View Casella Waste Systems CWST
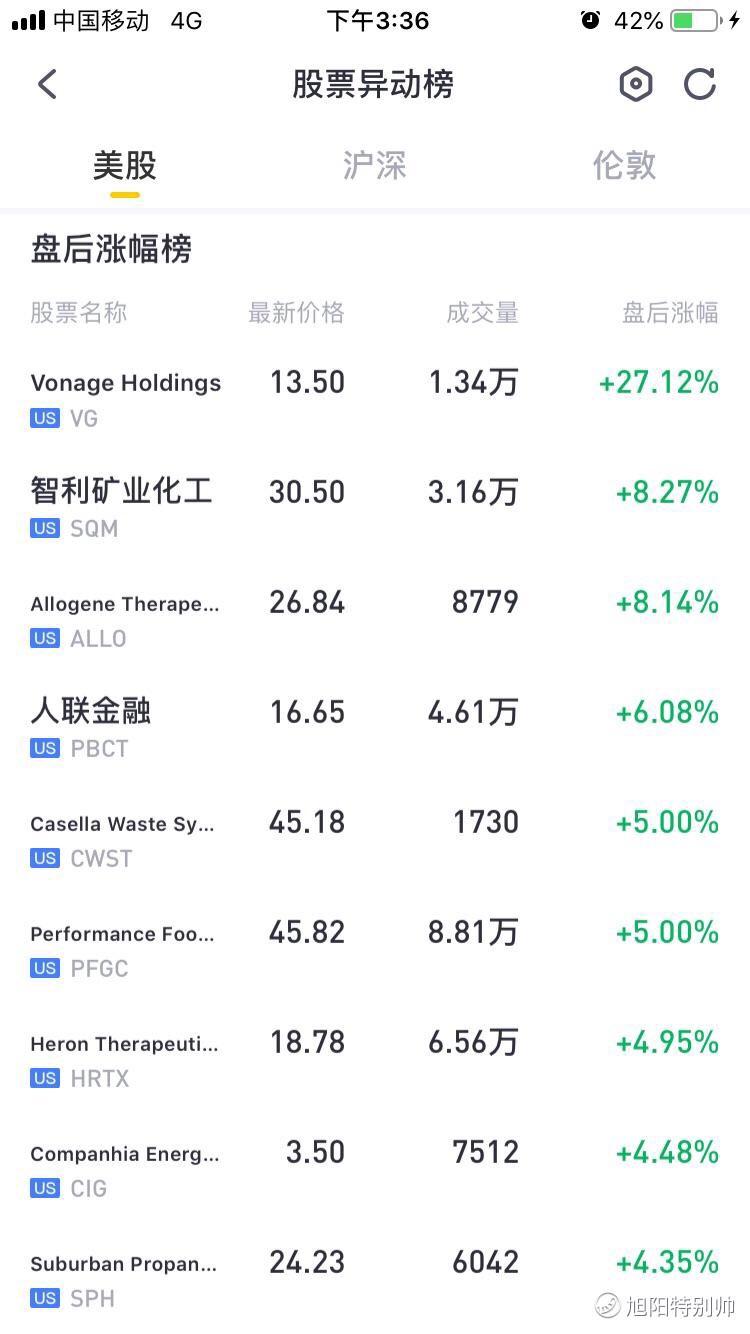Viewport: 750px width, 1334px height. (375, 838)
